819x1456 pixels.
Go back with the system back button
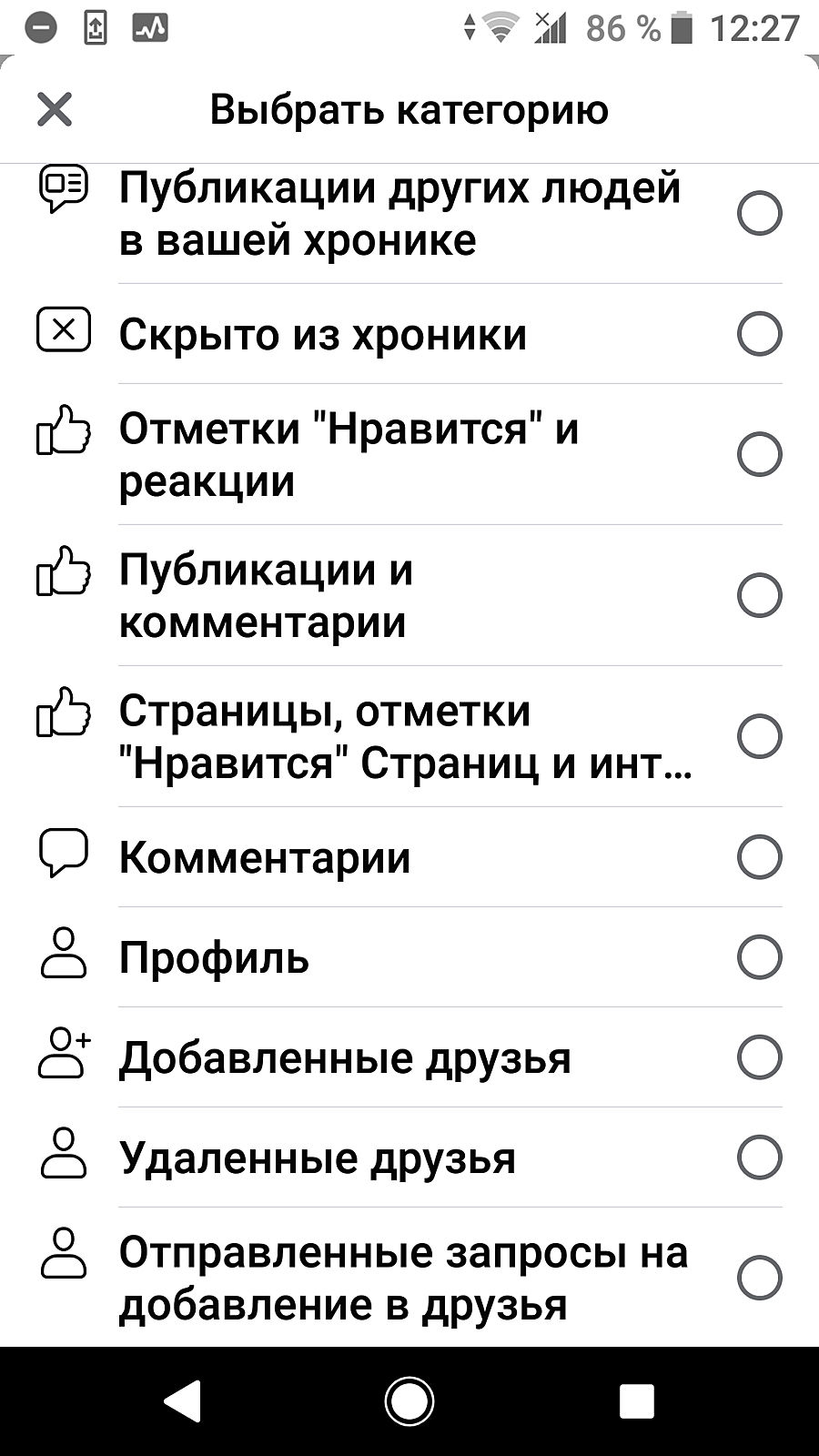[x=183, y=1401]
